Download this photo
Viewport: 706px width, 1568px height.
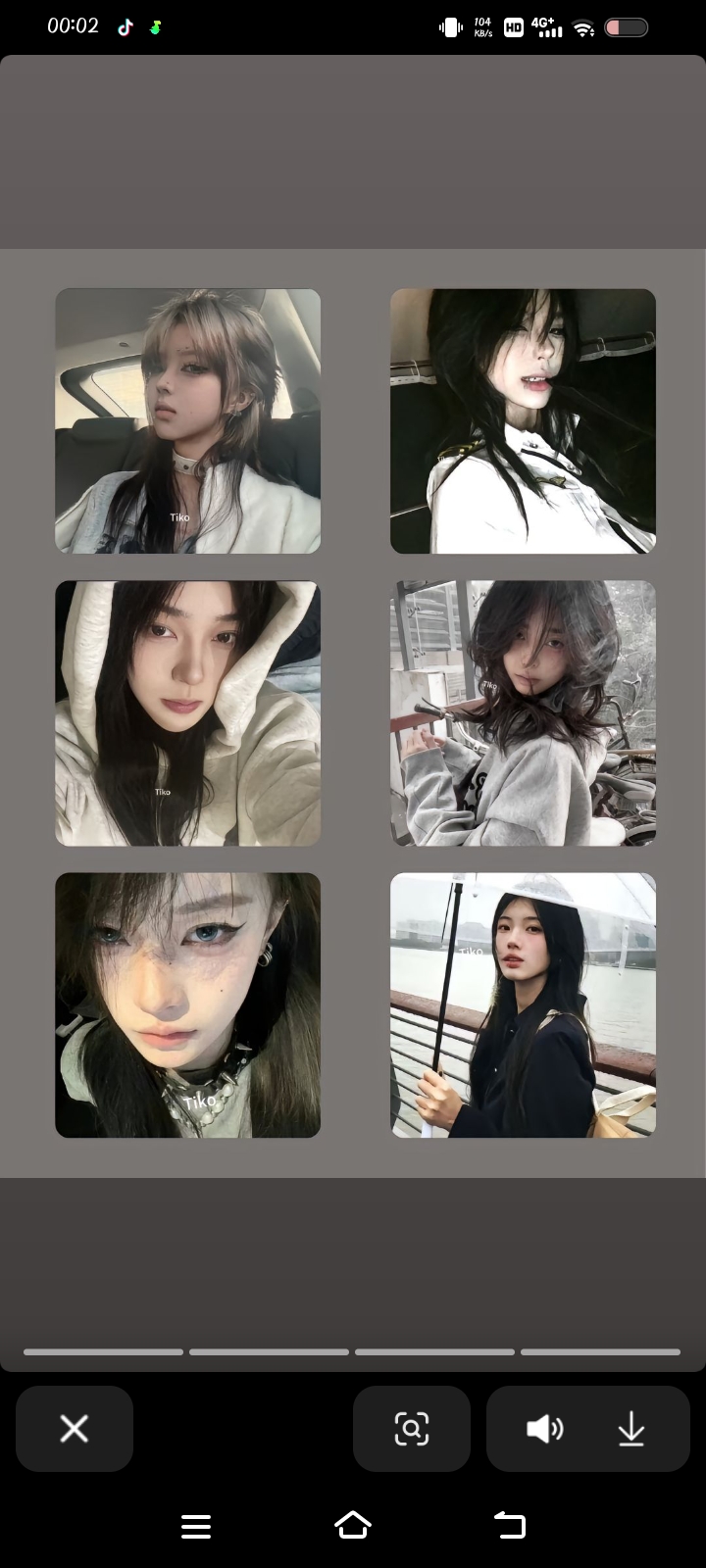631,1429
